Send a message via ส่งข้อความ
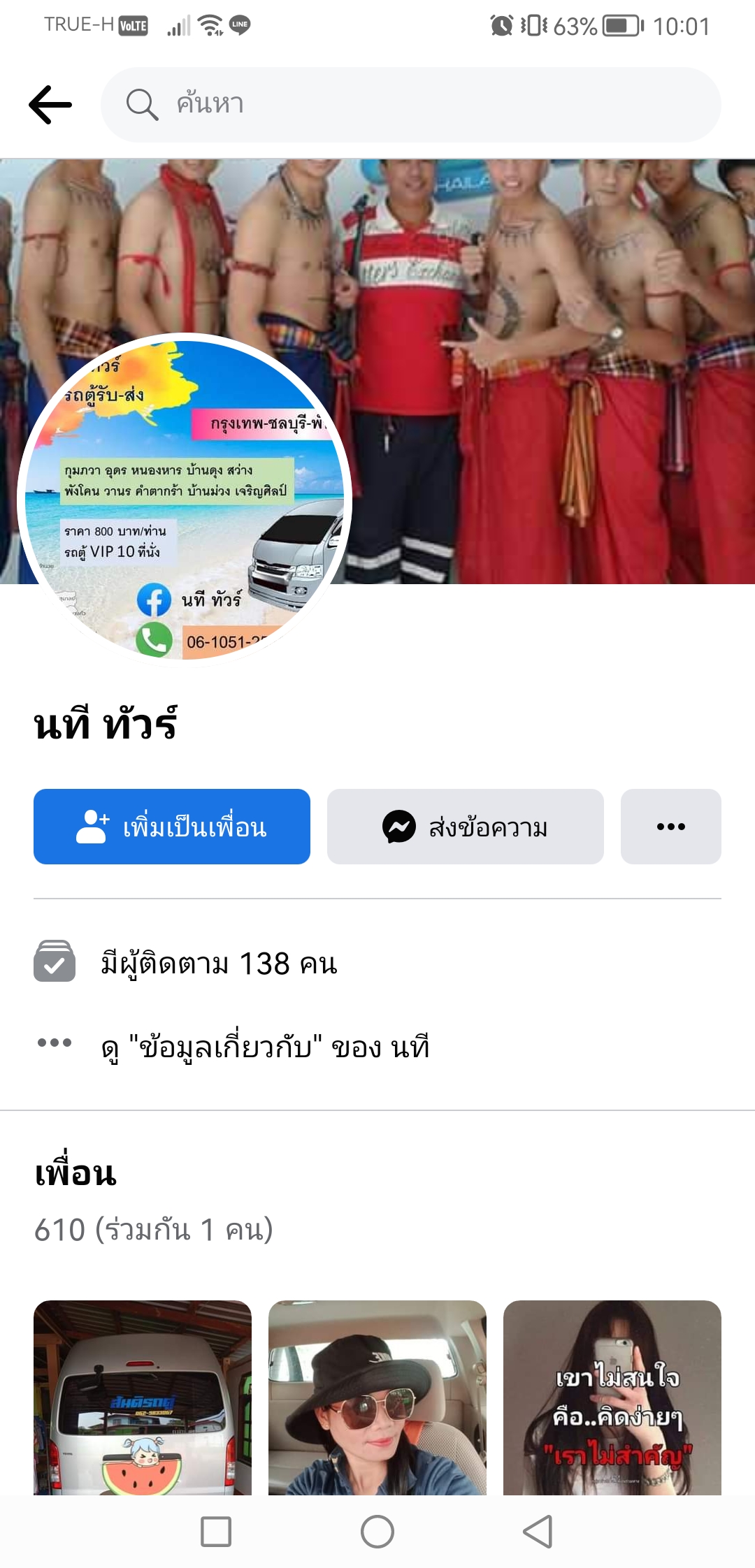Screen dimensions: 755x1568 (x=466, y=827)
